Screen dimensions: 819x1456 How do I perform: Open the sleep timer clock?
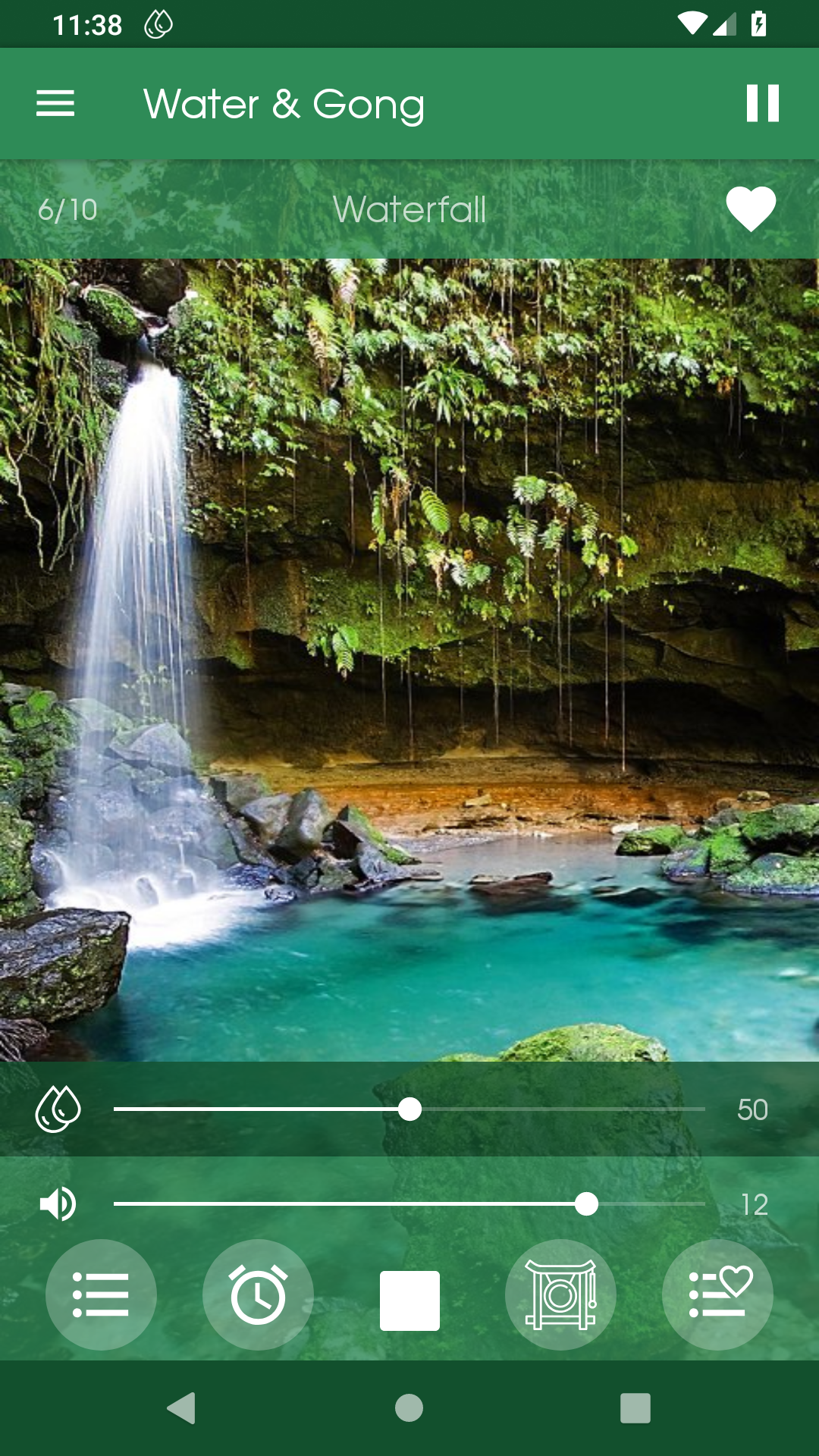point(258,1294)
